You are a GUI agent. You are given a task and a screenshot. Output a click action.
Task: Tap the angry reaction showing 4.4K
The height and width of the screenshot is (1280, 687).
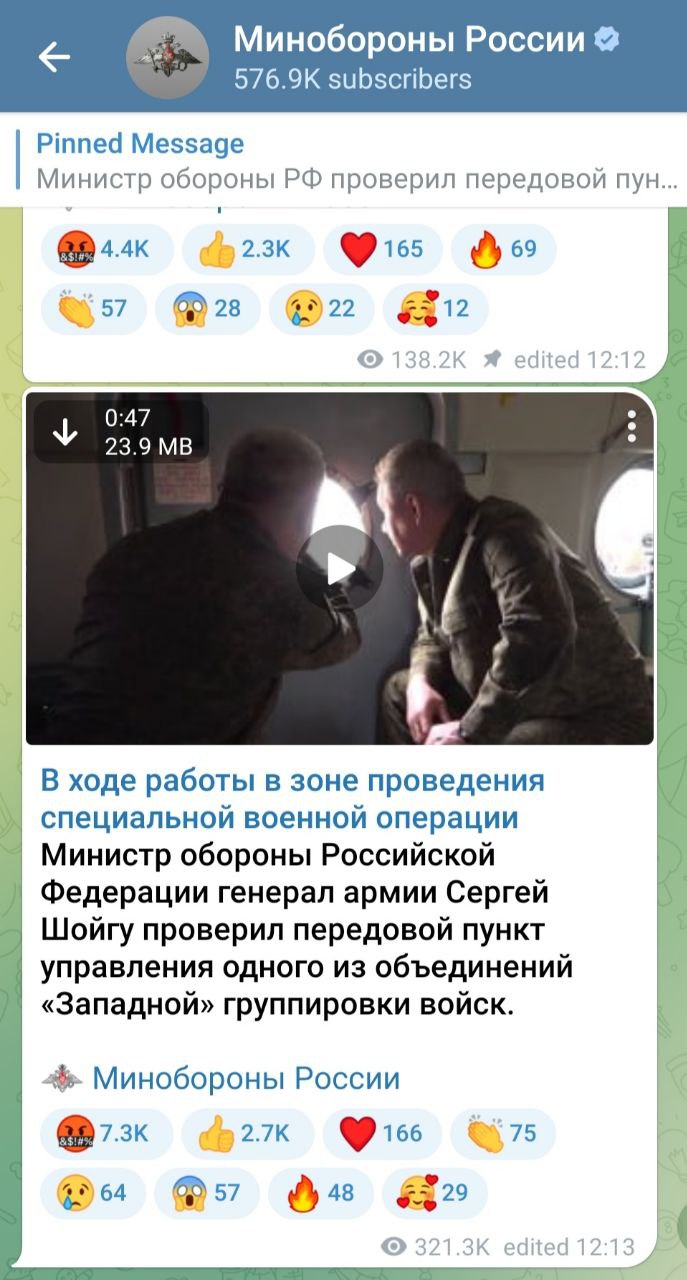coord(106,249)
